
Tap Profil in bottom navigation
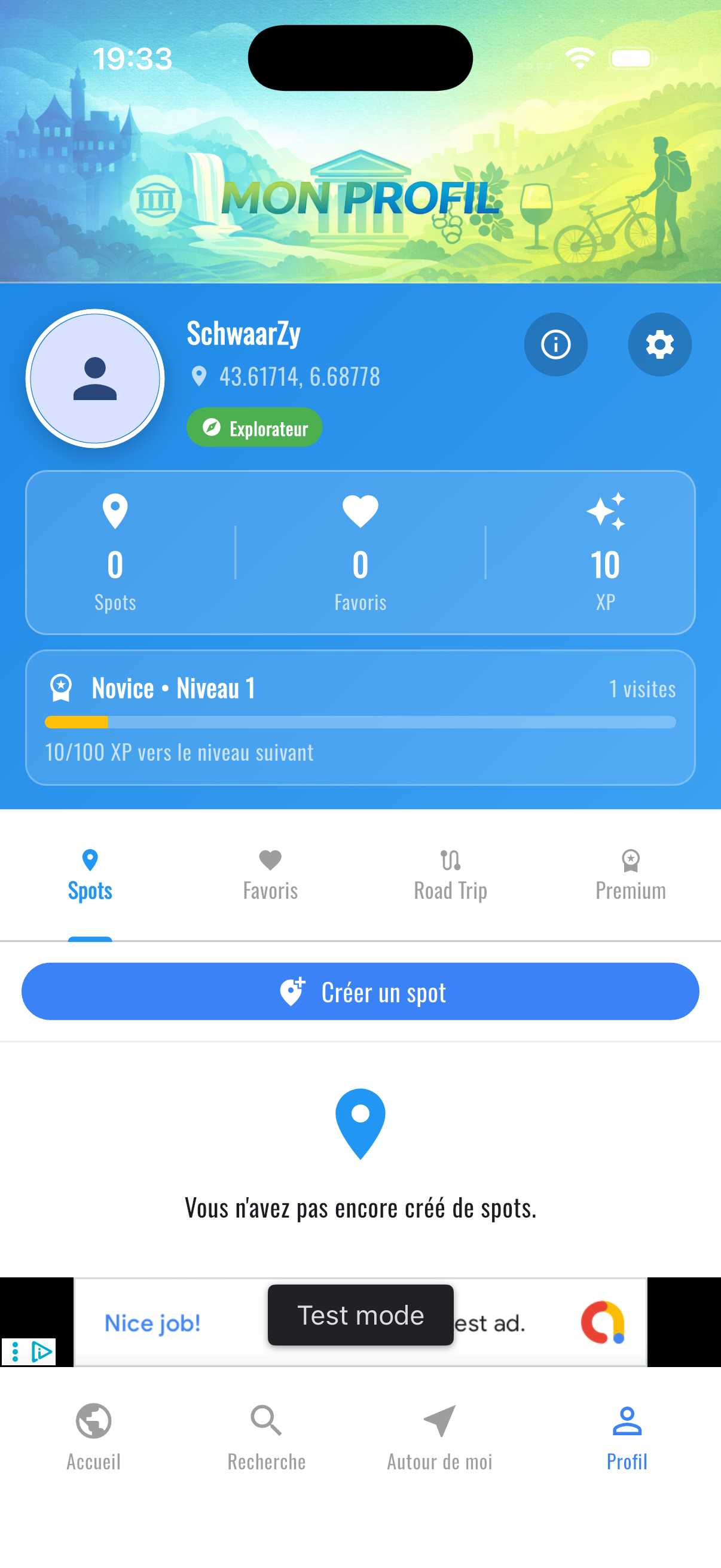click(627, 1438)
